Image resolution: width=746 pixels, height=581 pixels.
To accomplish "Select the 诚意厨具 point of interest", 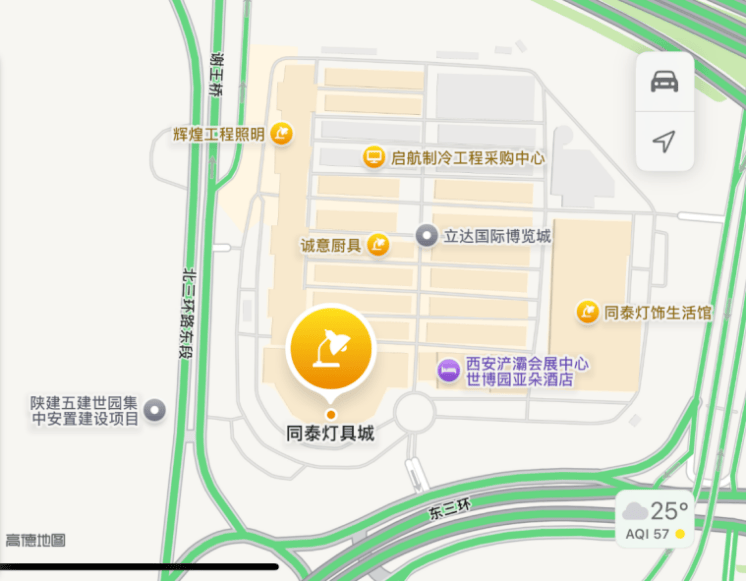I will pyautogui.click(x=378, y=244).
